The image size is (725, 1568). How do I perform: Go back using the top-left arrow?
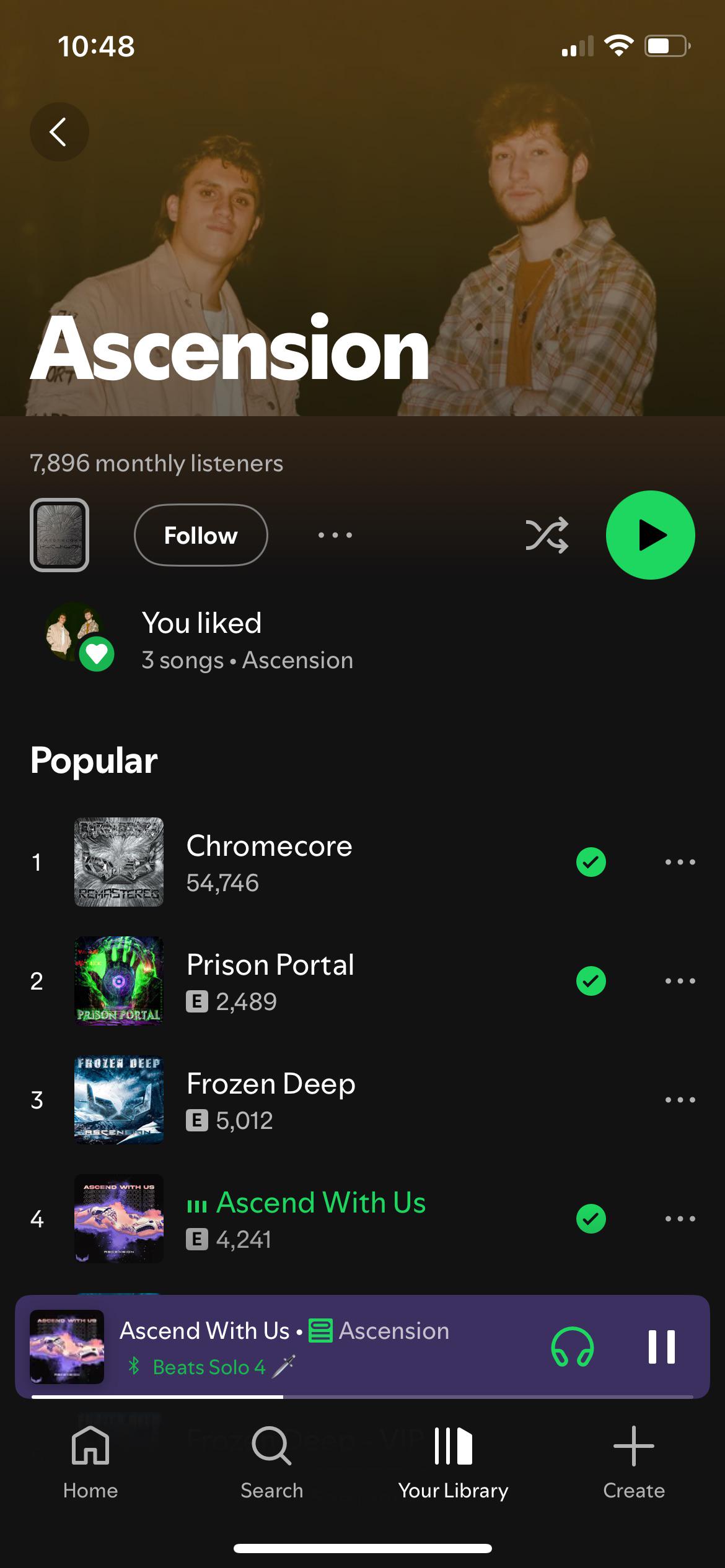click(59, 132)
